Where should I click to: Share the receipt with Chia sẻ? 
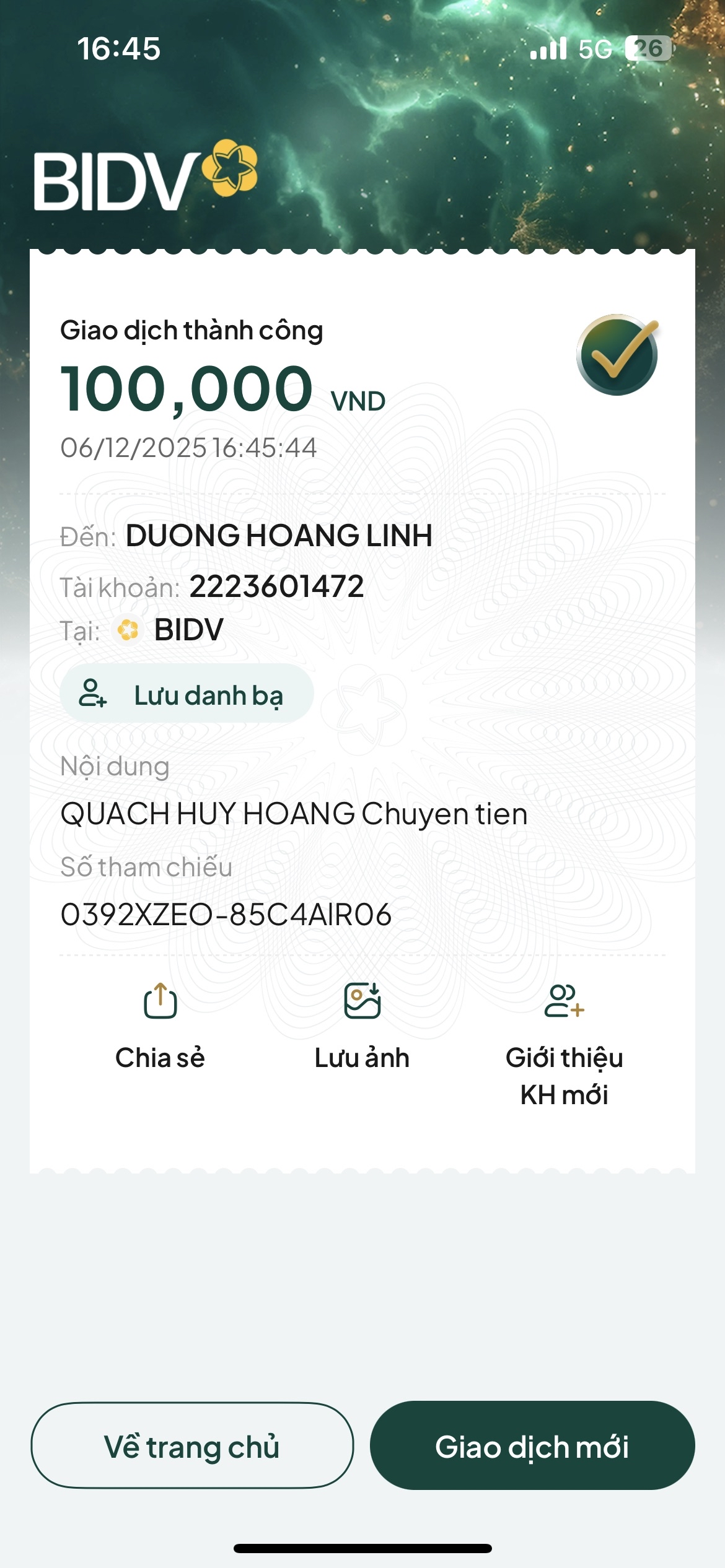[160, 1025]
